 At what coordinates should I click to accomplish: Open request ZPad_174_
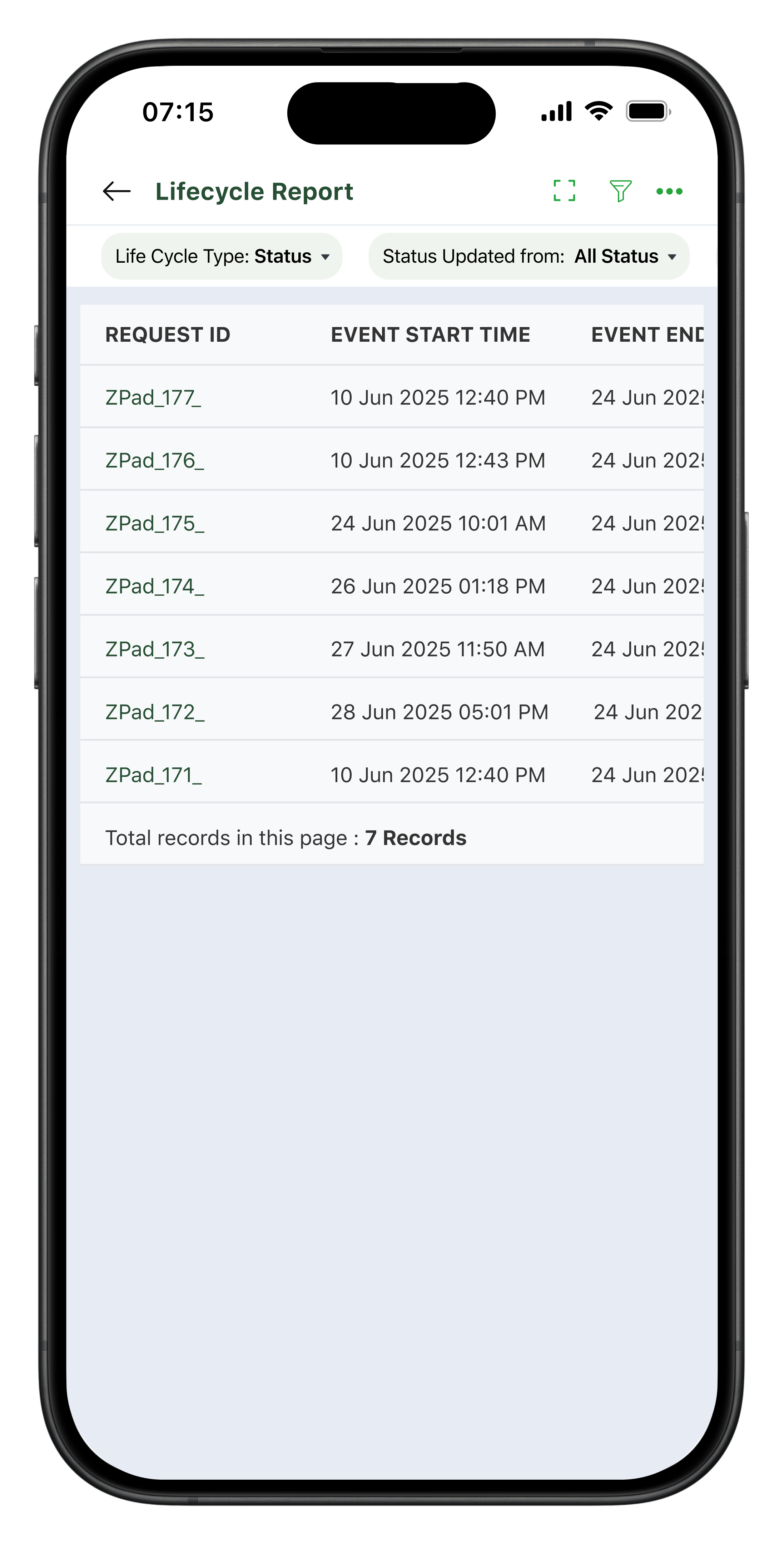pyautogui.click(x=155, y=586)
